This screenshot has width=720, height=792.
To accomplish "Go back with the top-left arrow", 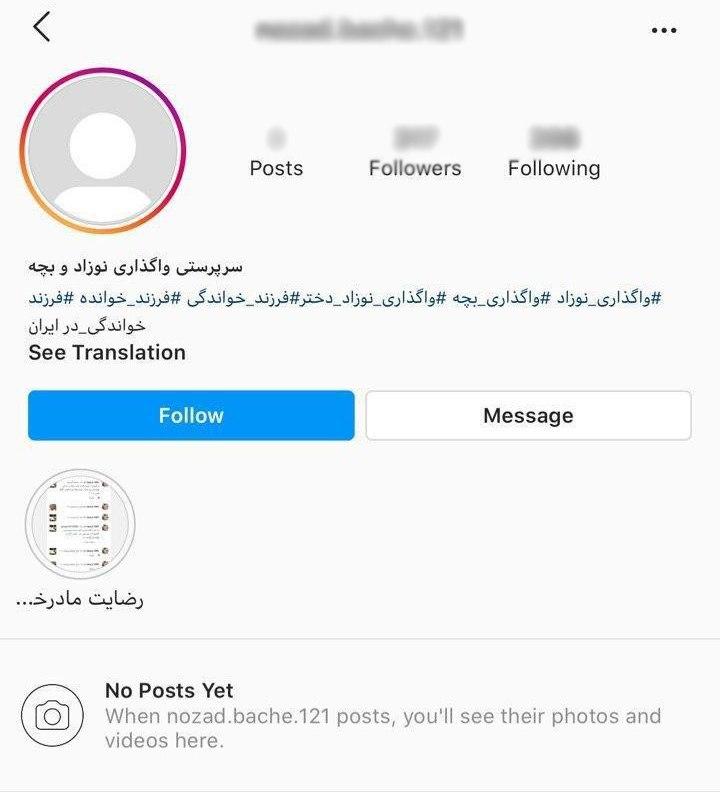I will coord(41,28).
